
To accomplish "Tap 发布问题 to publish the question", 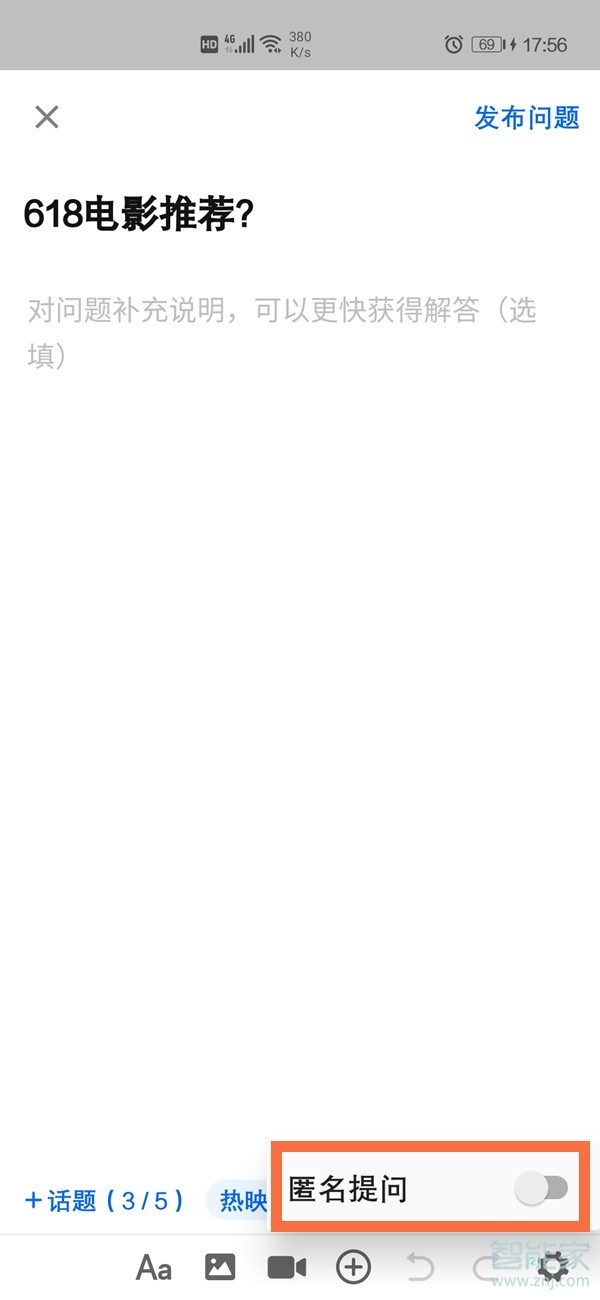I will 526,118.
